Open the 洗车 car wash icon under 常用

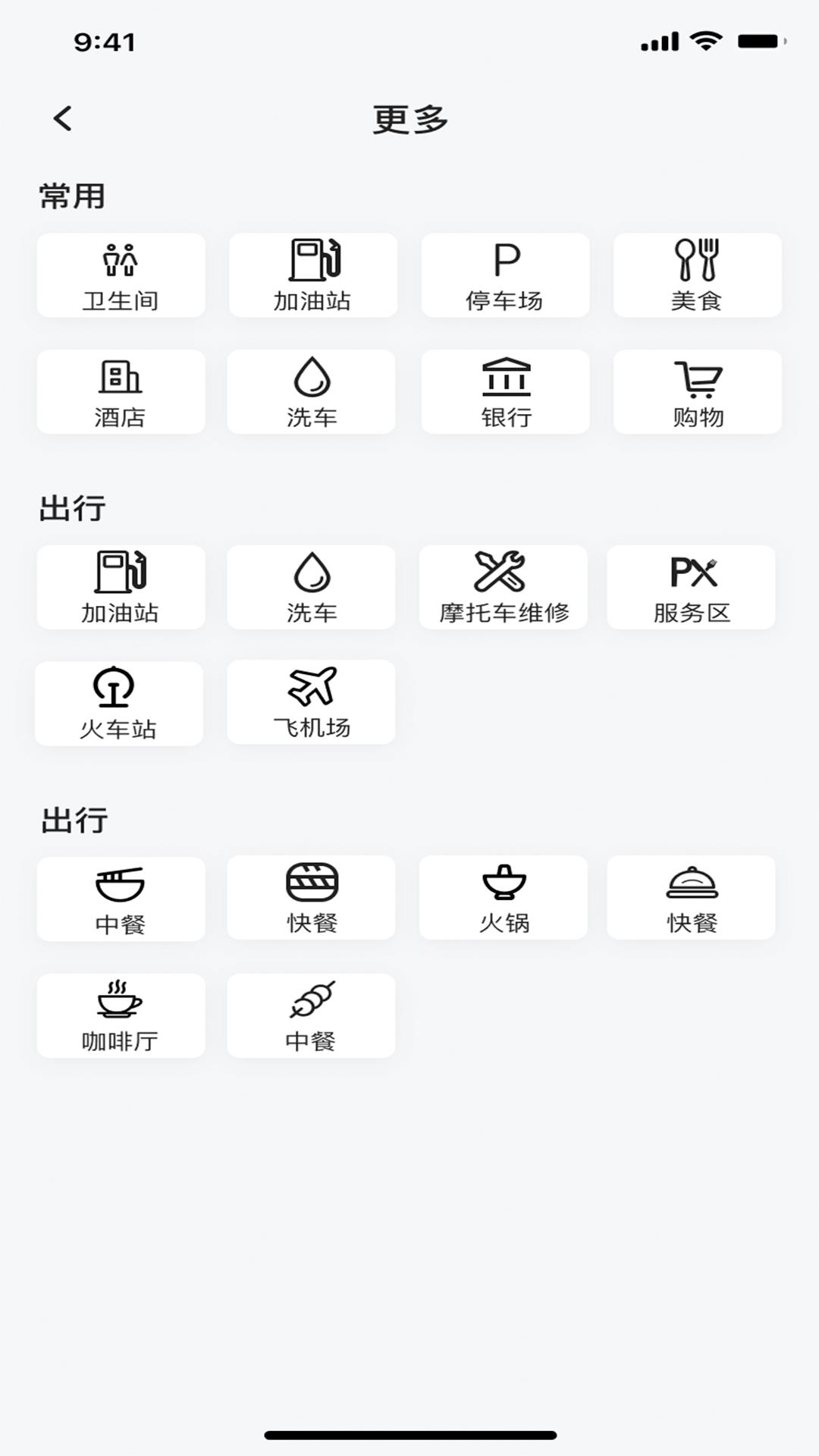(x=312, y=391)
